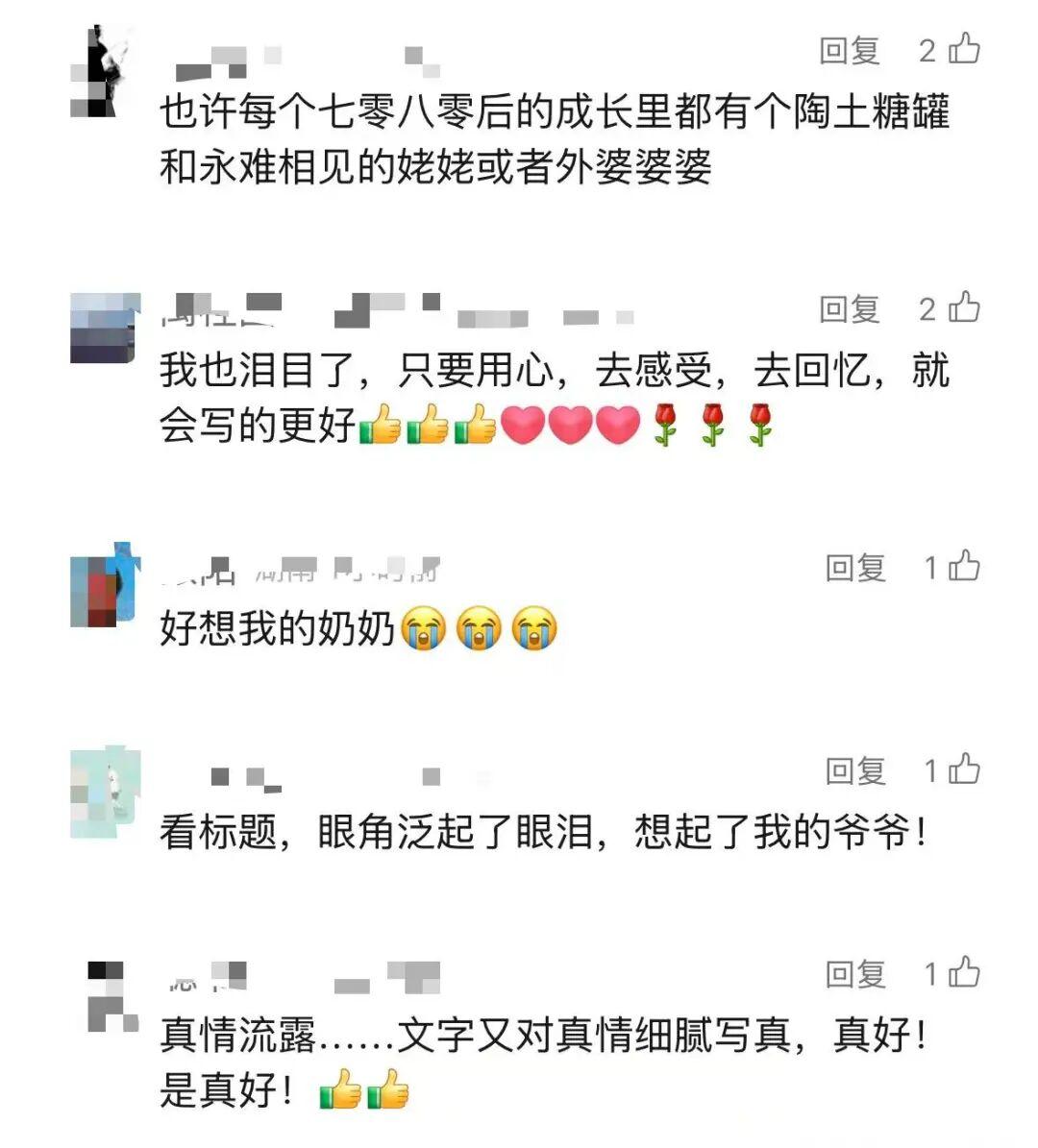Reply to the 真情流露 comment
This screenshot has height=1148, width=1038.
[855, 974]
